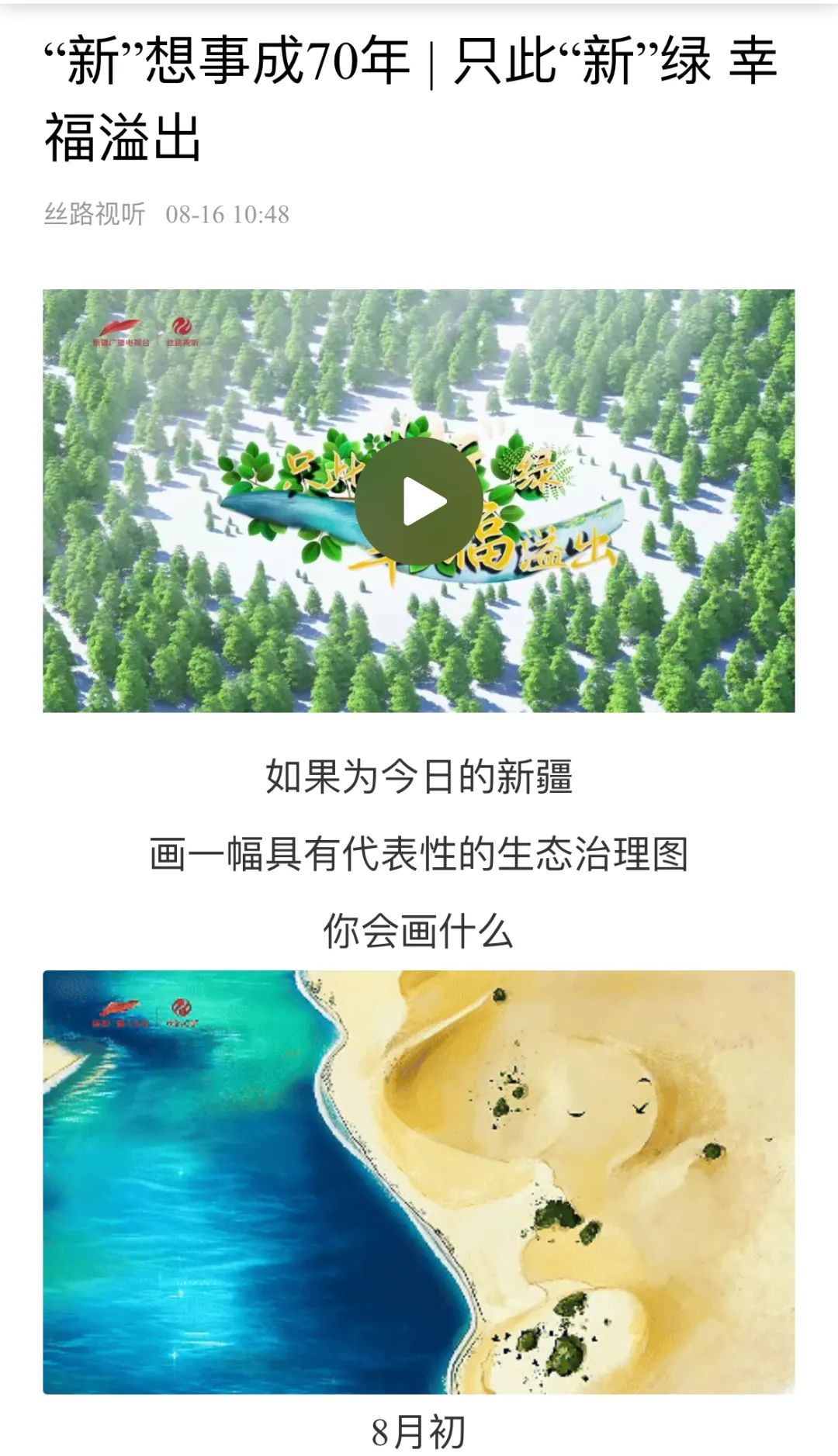This screenshot has height=1456, width=838.
Task: View the lake and desert image
Action: [419, 1181]
